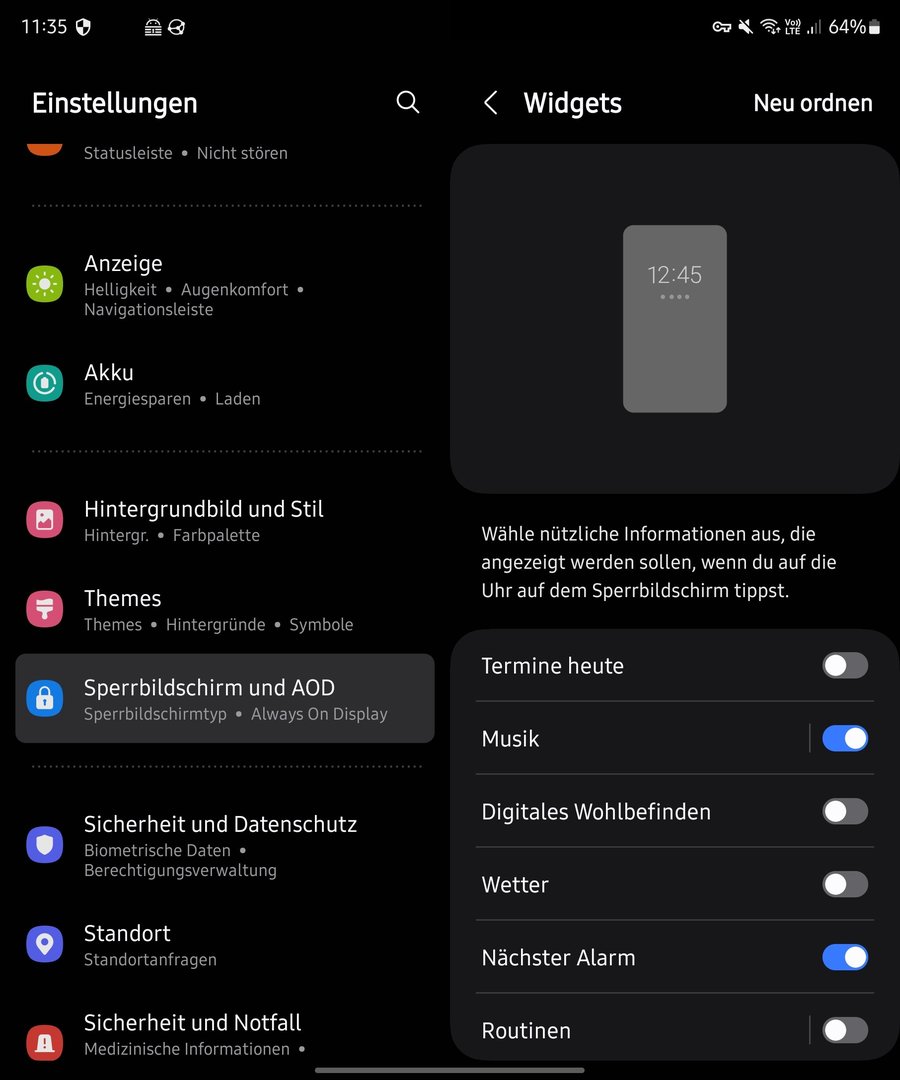Enable the Termine heute widget
This screenshot has height=1080, width=900.
point(845,666)
